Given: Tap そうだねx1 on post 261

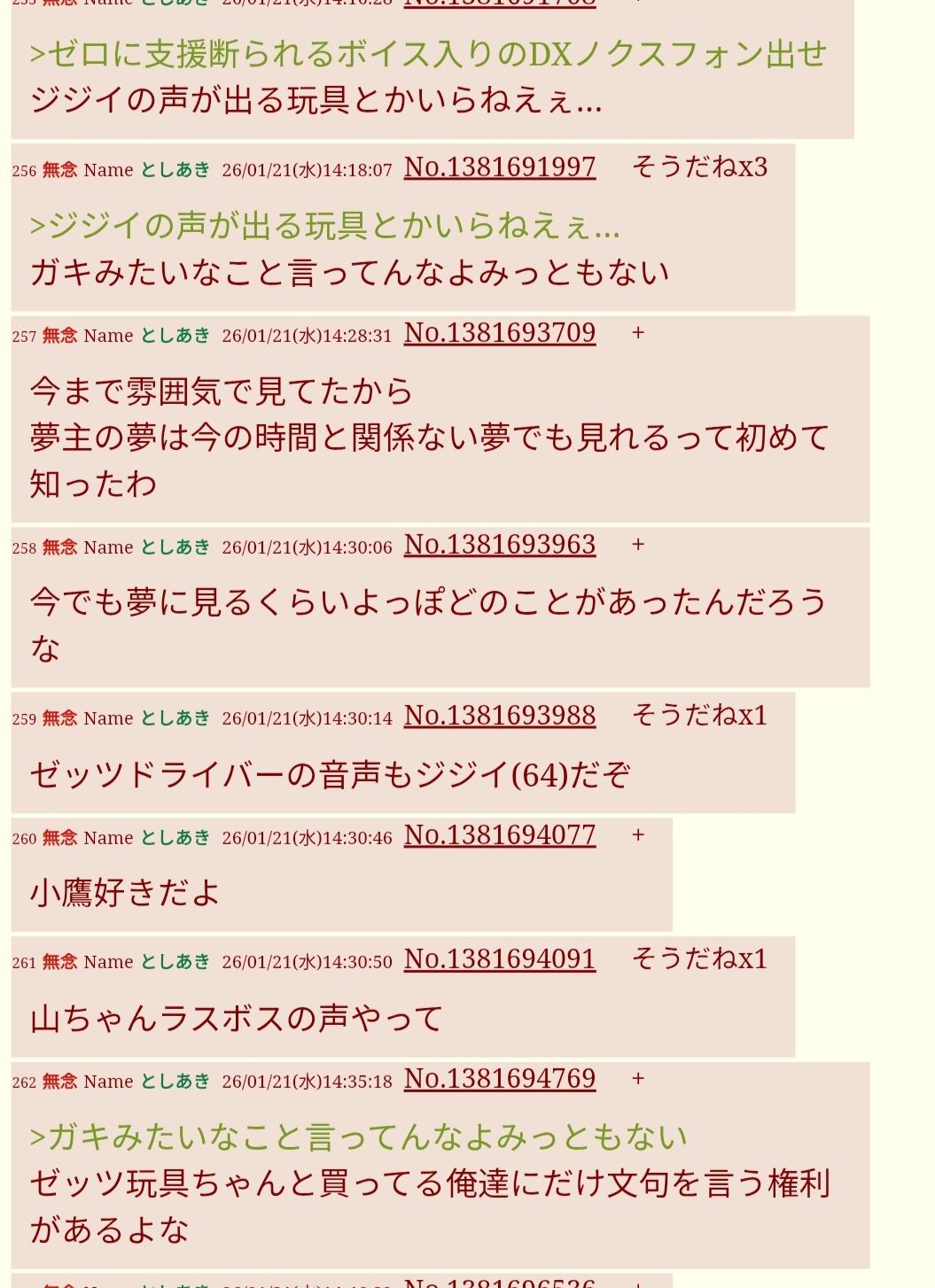Looking at the screenshot, I should pos(700,958).
